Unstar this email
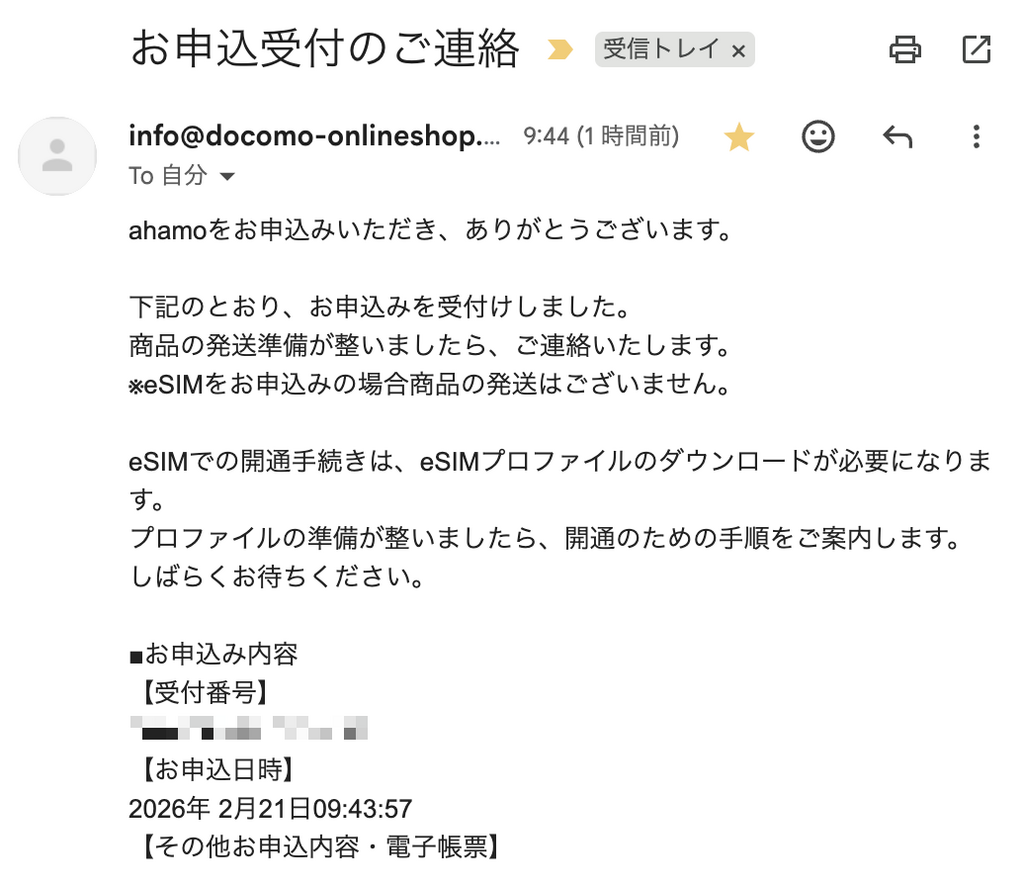 pos(738,138)
